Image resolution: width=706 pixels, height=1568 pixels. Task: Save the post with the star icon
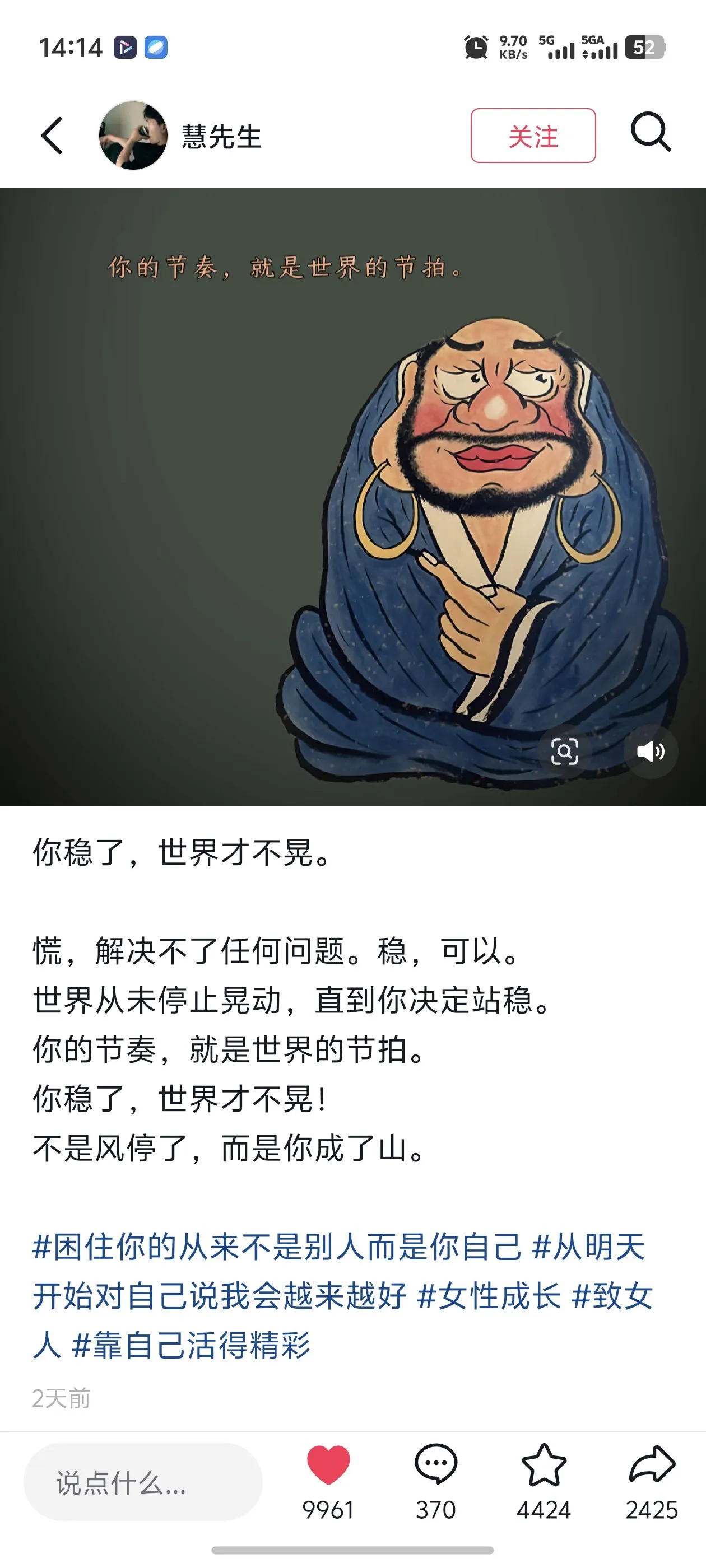click(x=544, y=1464)
